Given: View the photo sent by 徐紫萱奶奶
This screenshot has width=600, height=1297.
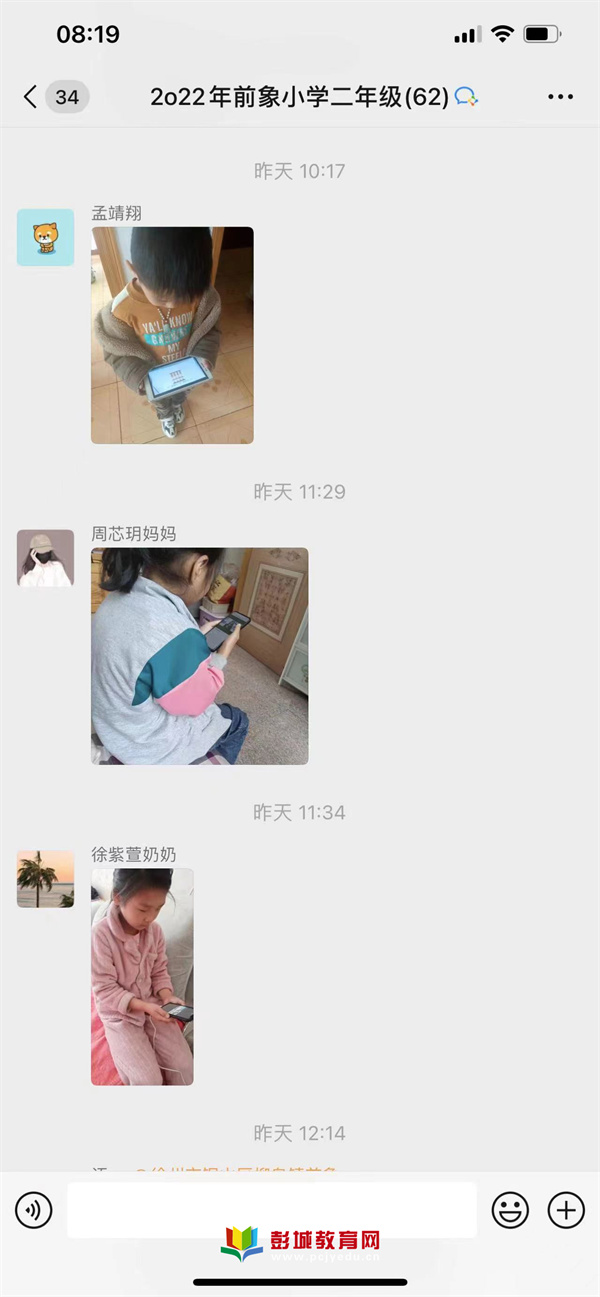Looking at the screenshot, I should (142, 977).
